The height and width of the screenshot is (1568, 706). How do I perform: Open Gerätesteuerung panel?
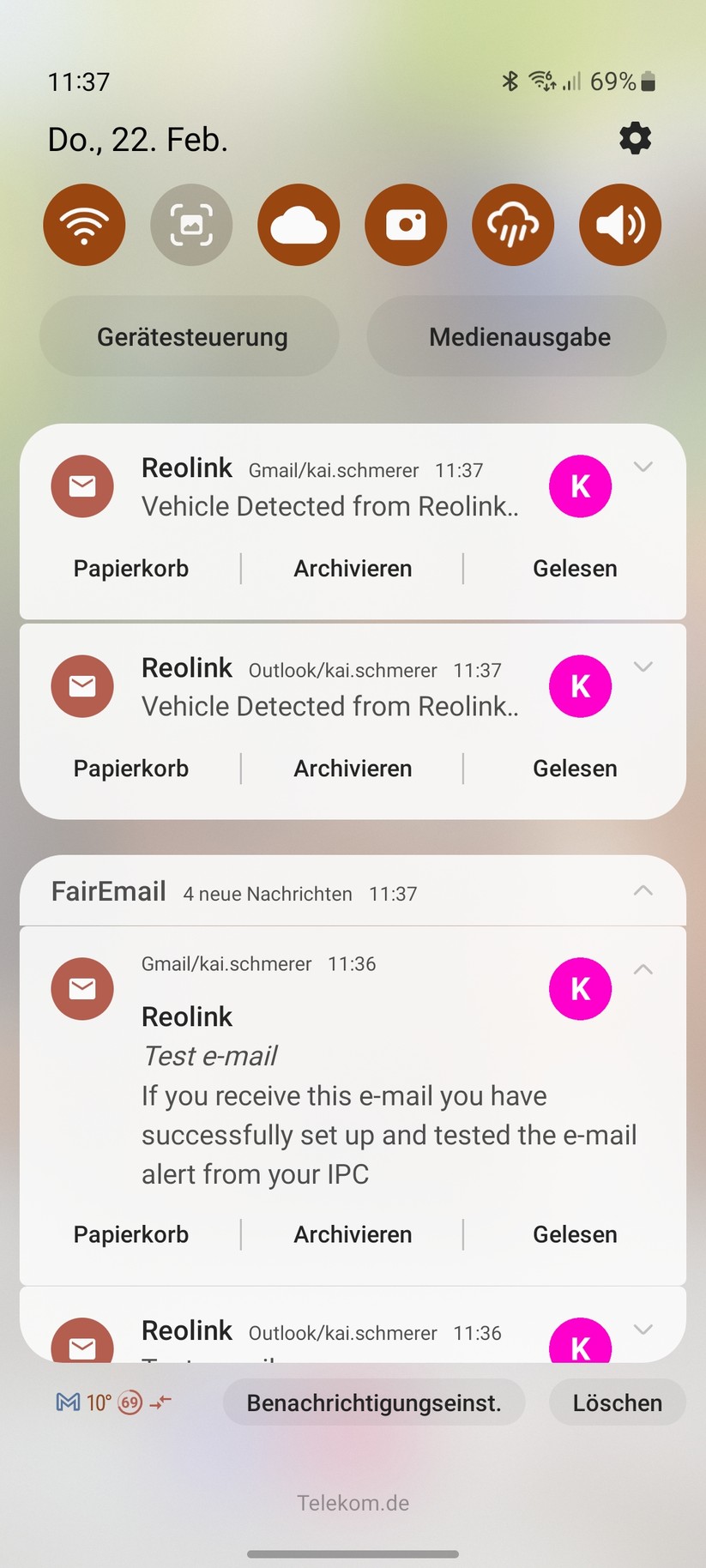[189, 336]
